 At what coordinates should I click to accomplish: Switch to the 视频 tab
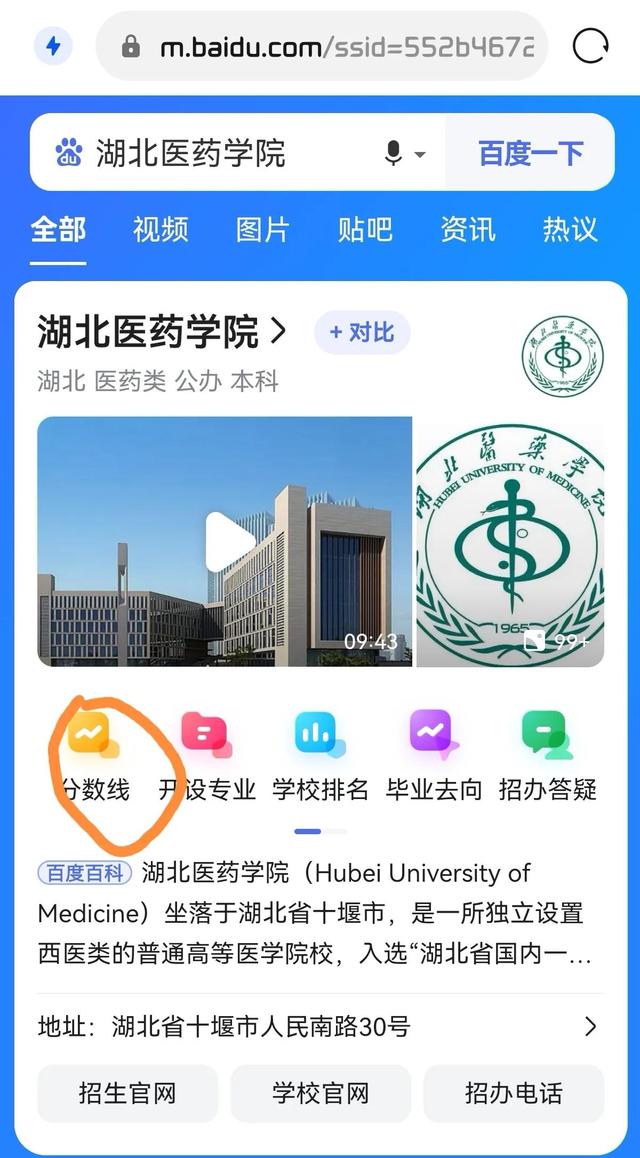pos(160,229)
